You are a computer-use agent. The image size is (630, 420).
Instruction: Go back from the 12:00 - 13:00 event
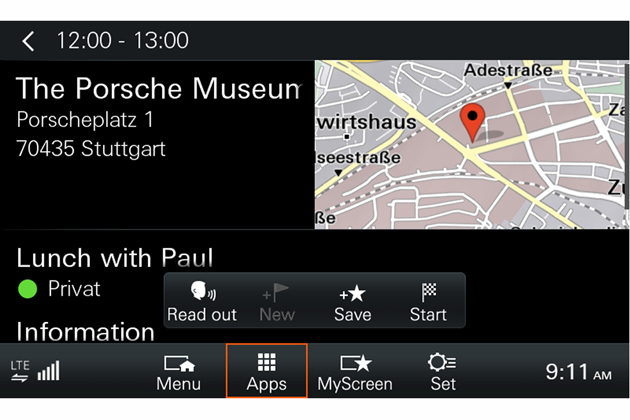click(x=28, y=41)
